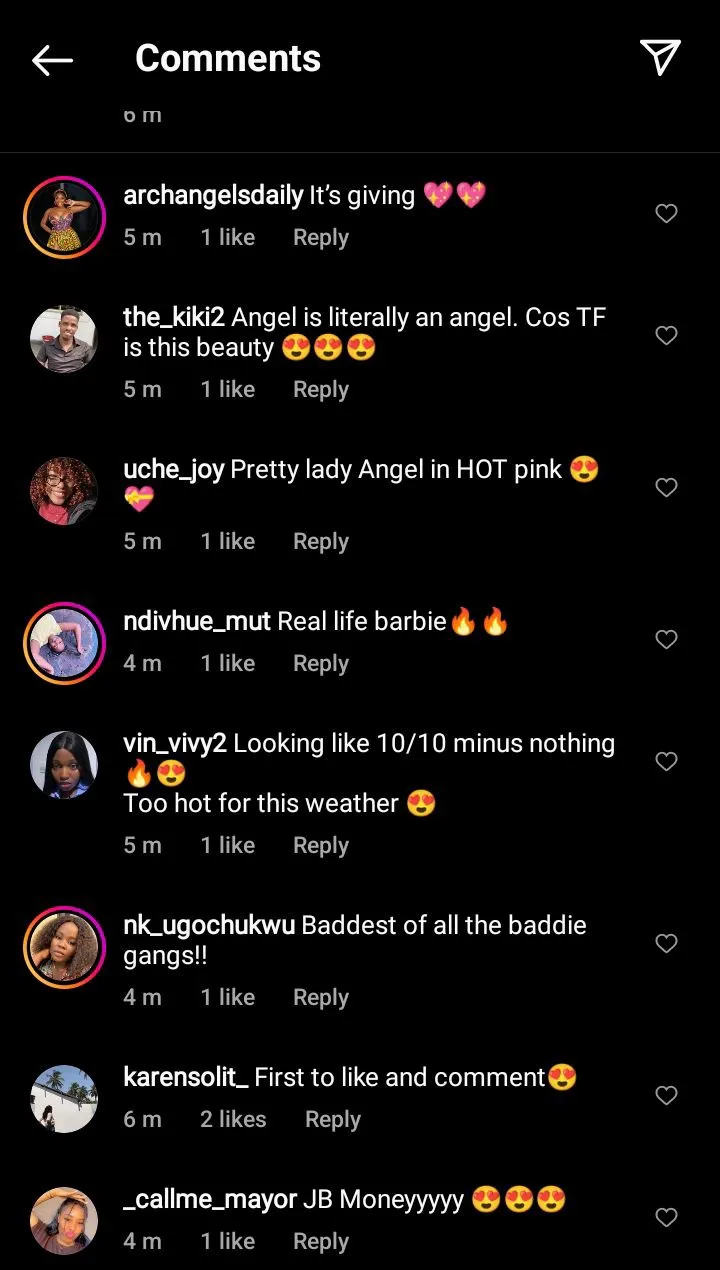Open _callme_mayor's profile picture
The height and width of the screenshot is (1270, 720).
coord(64,1221)
